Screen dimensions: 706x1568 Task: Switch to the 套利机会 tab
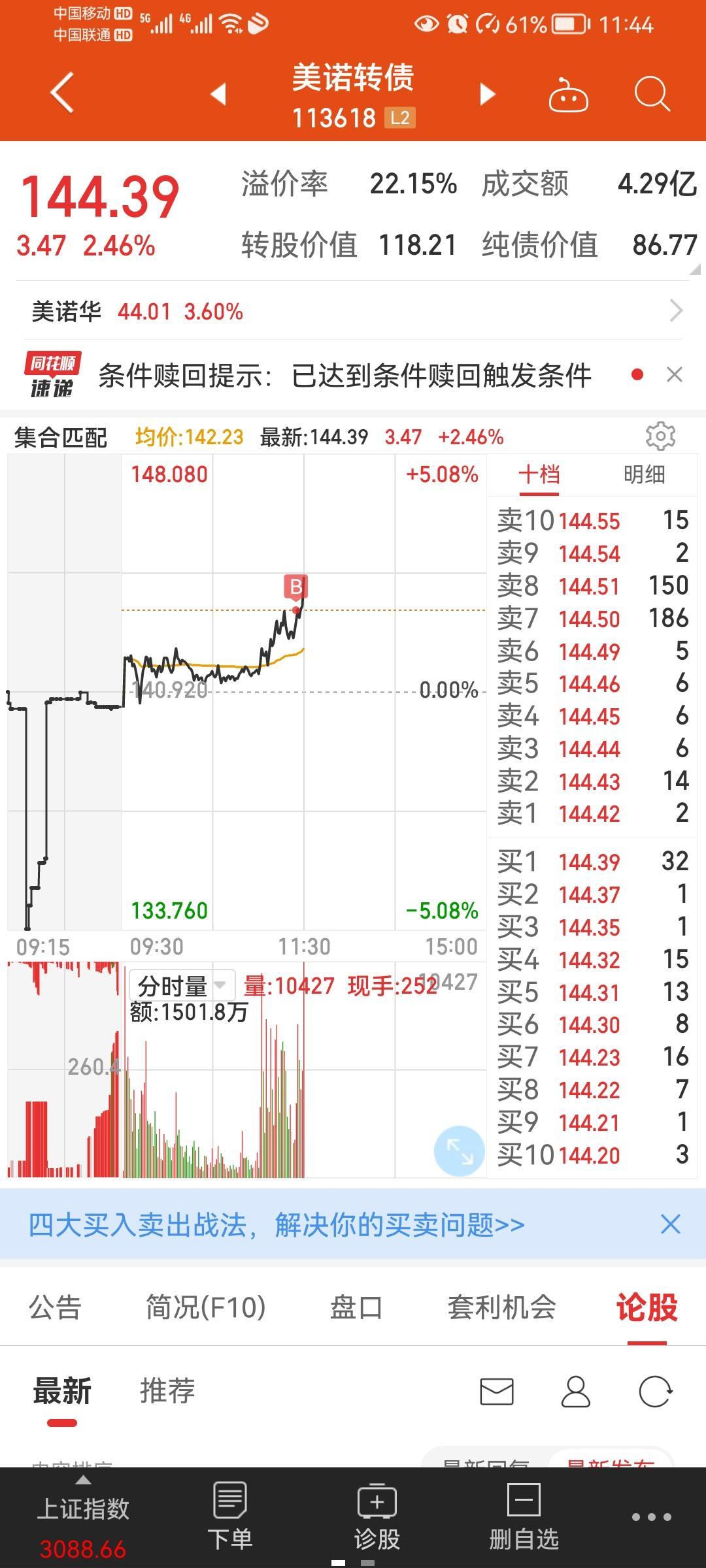pyautogui.click(x=501, y=1307)
